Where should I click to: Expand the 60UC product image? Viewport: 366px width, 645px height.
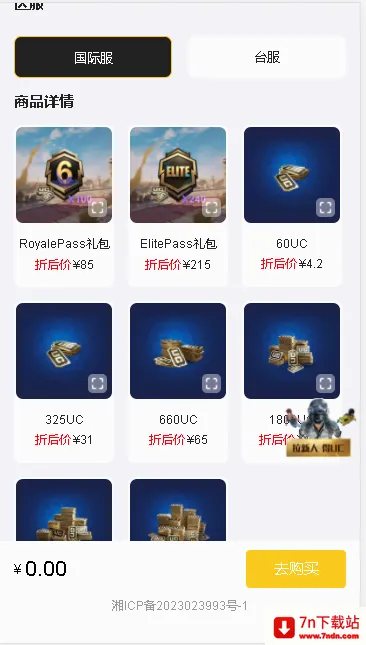pyautogui.click(x=325, y=208)
